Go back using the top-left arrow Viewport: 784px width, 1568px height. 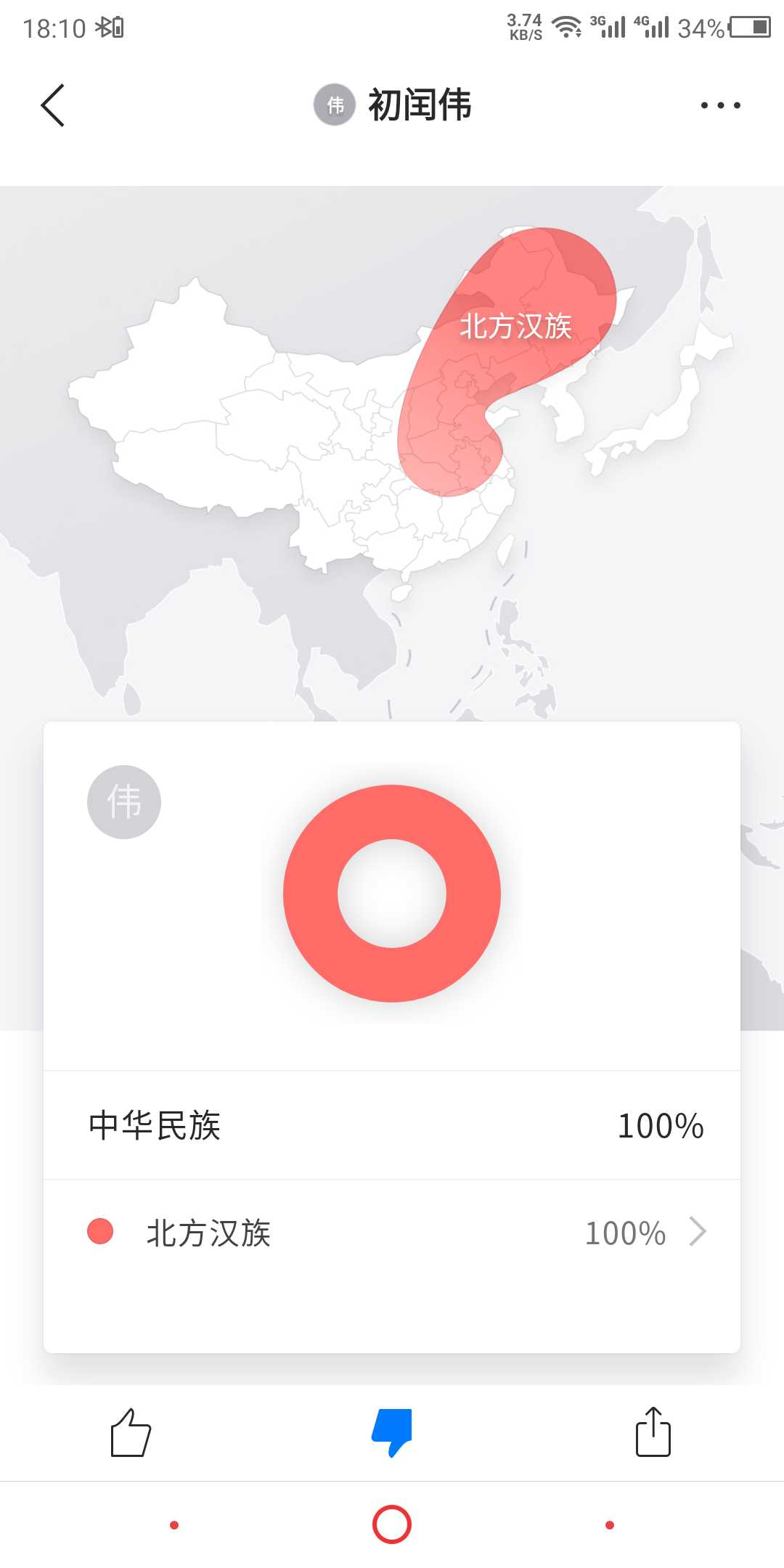53,105
